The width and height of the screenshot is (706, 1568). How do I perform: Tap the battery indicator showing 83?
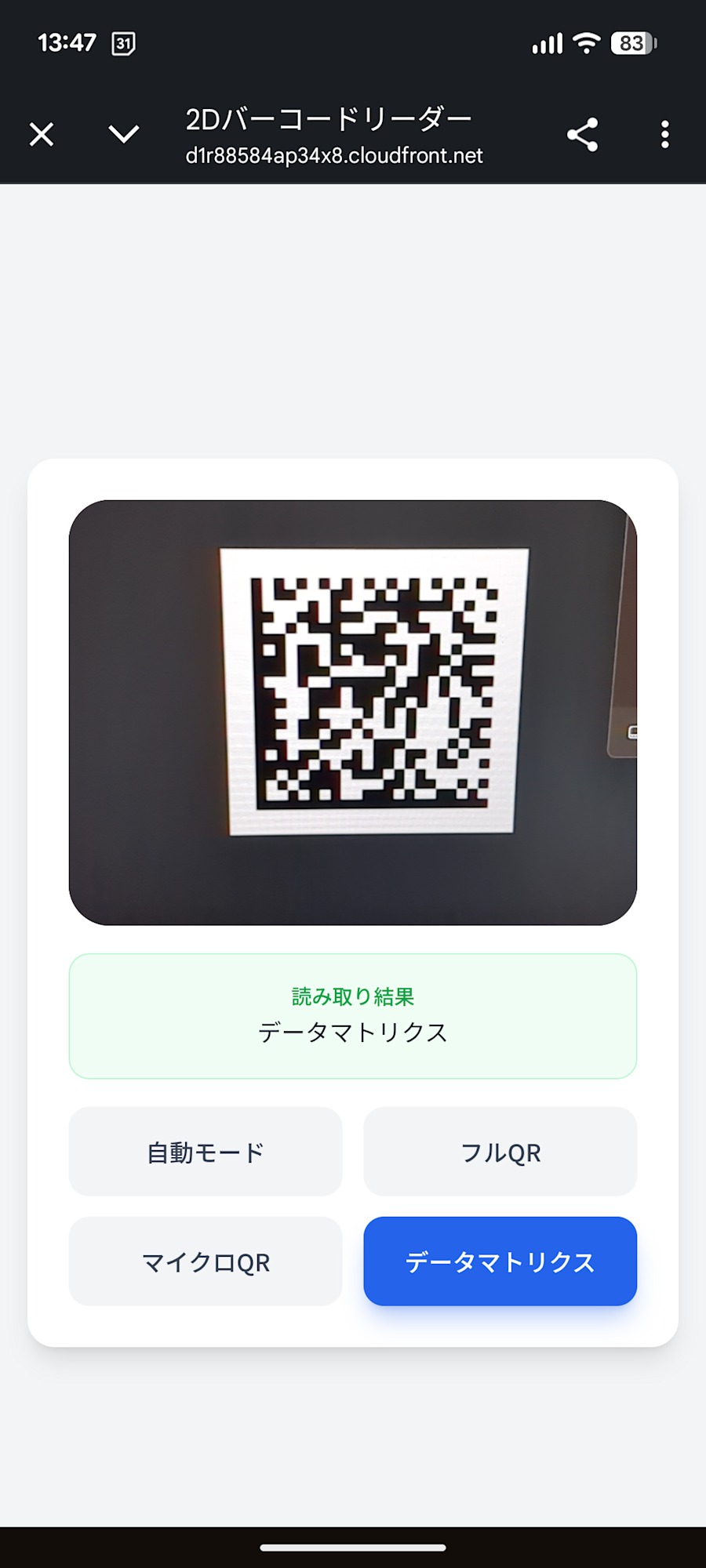click(632, 43)
